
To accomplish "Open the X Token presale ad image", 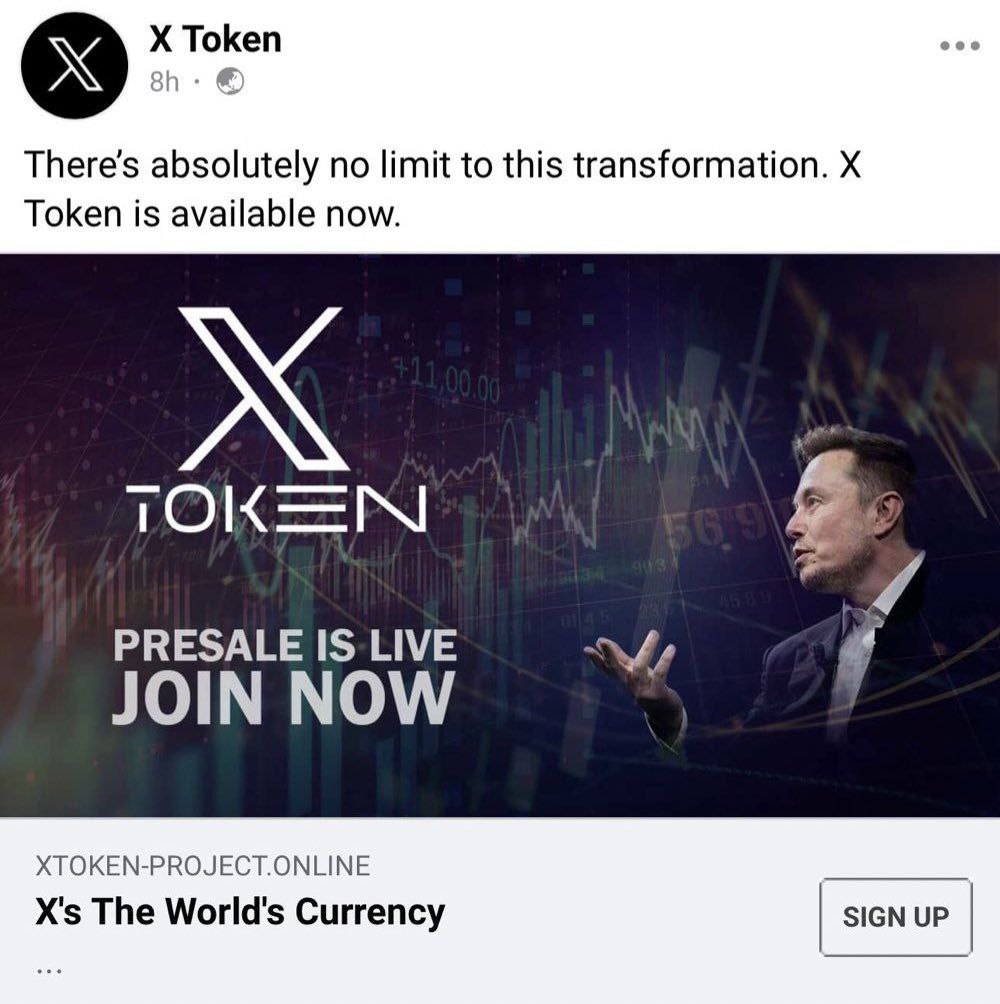I will 500,535.
